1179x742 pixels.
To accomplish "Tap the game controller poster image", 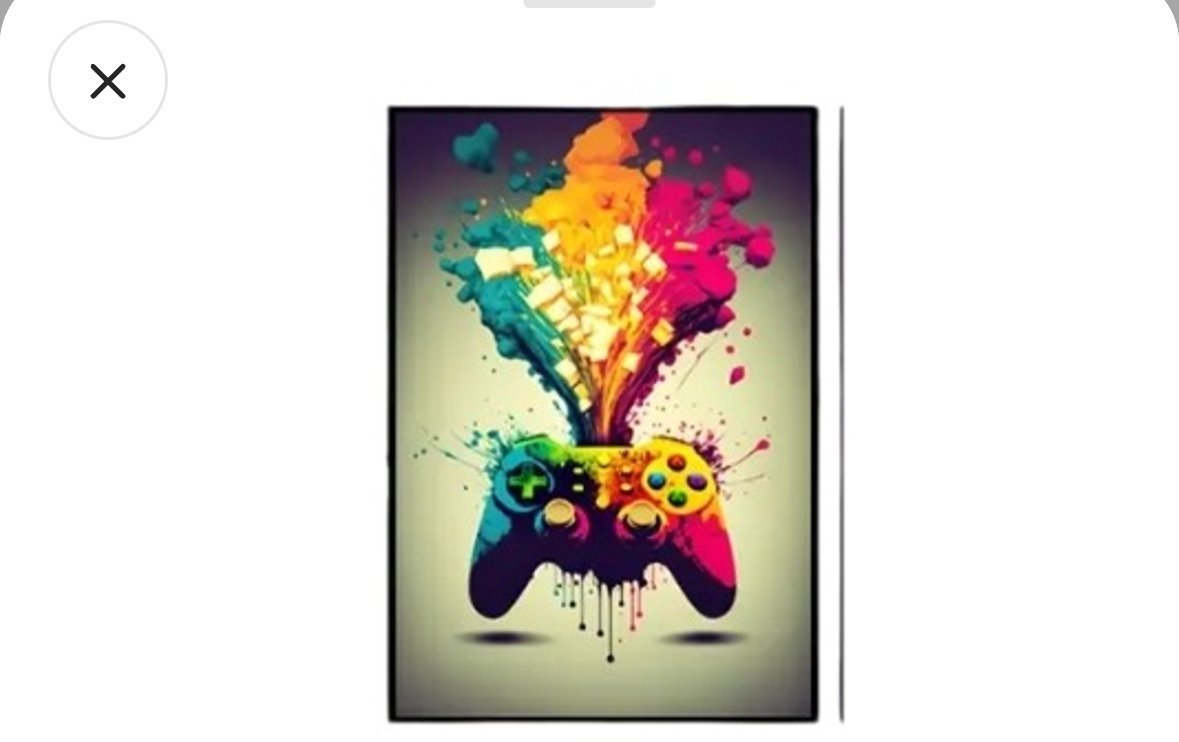I will pos(603,413).
